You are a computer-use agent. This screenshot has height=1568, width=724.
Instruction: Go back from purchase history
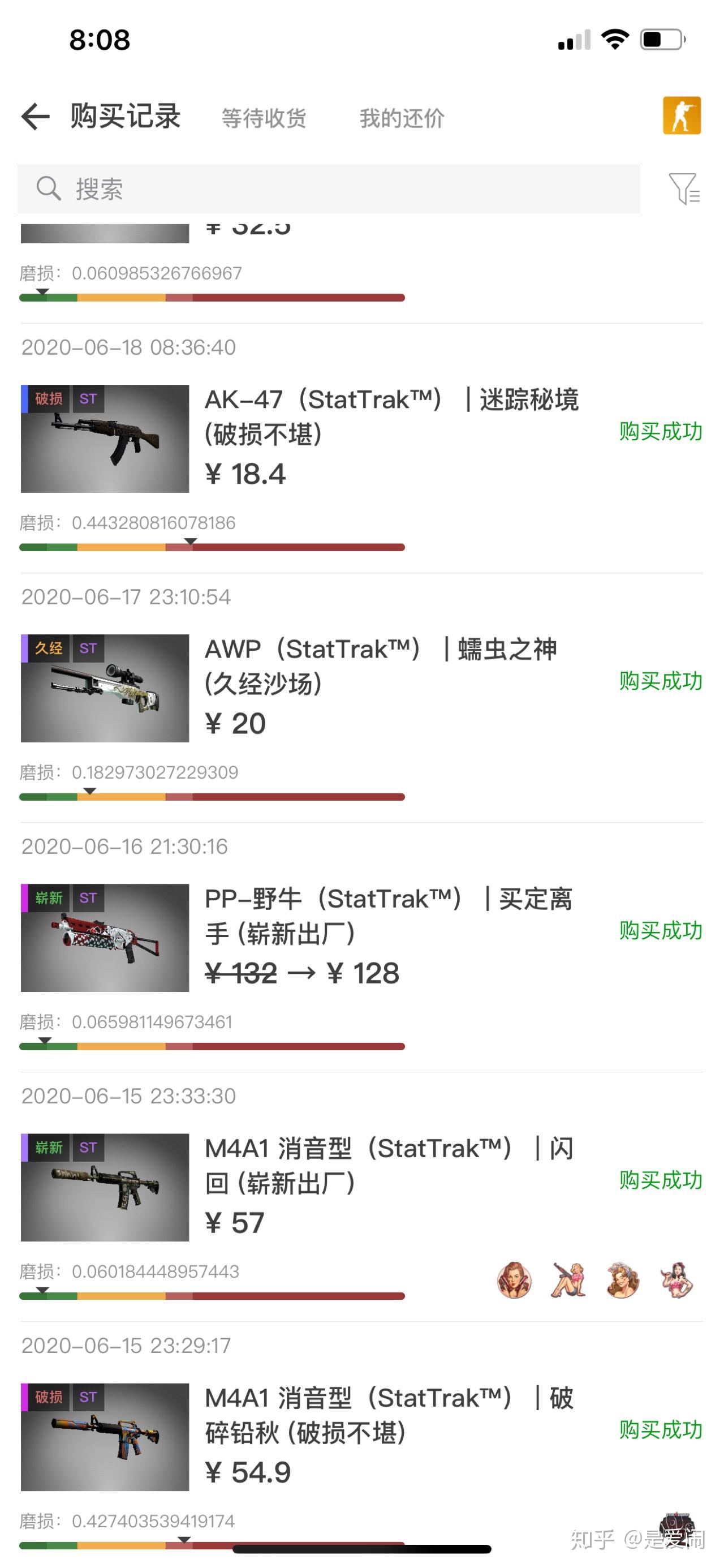pos(35,116)
